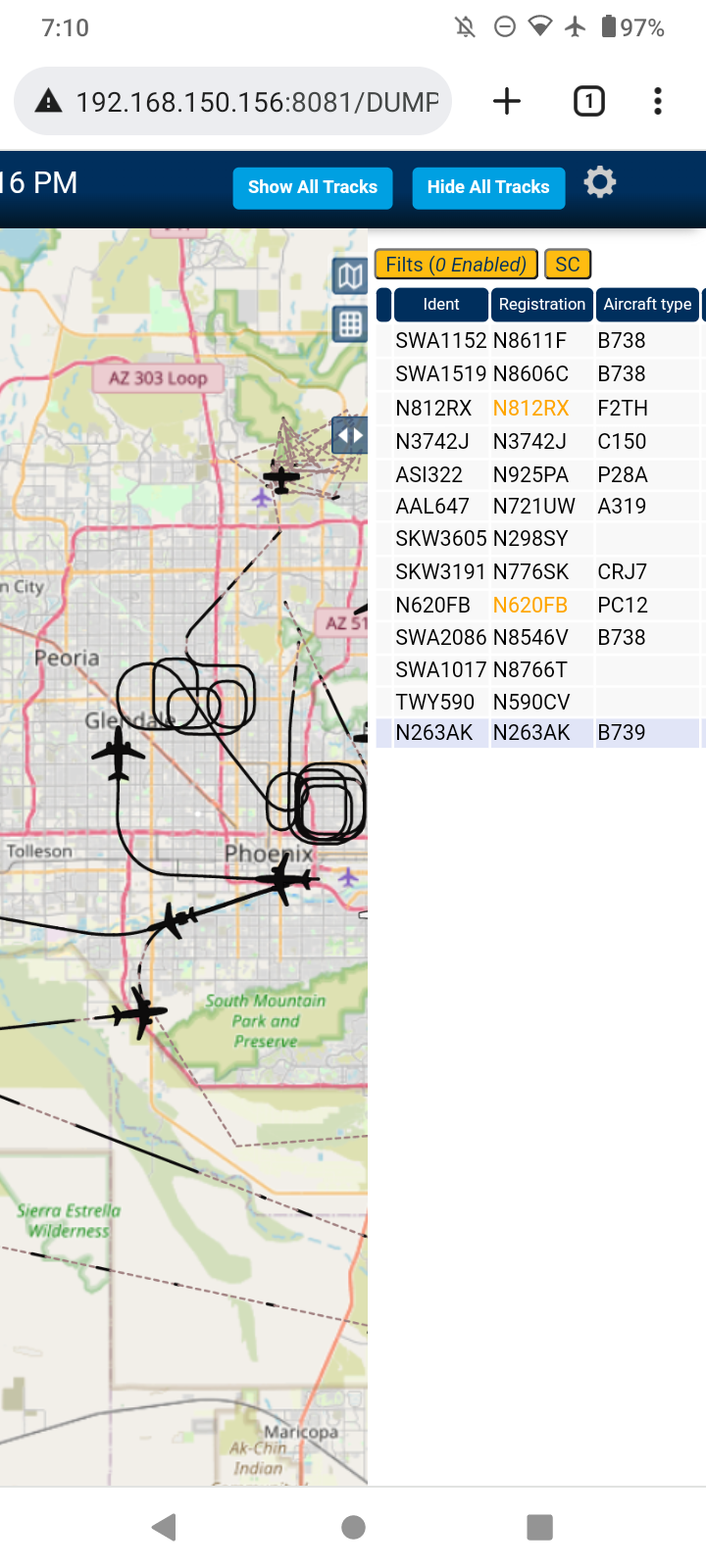Image resolution: width=706 pixels, height=1568 pixels.
Task: Hide all aircraft tracks
Action: (x=488, y=187)
